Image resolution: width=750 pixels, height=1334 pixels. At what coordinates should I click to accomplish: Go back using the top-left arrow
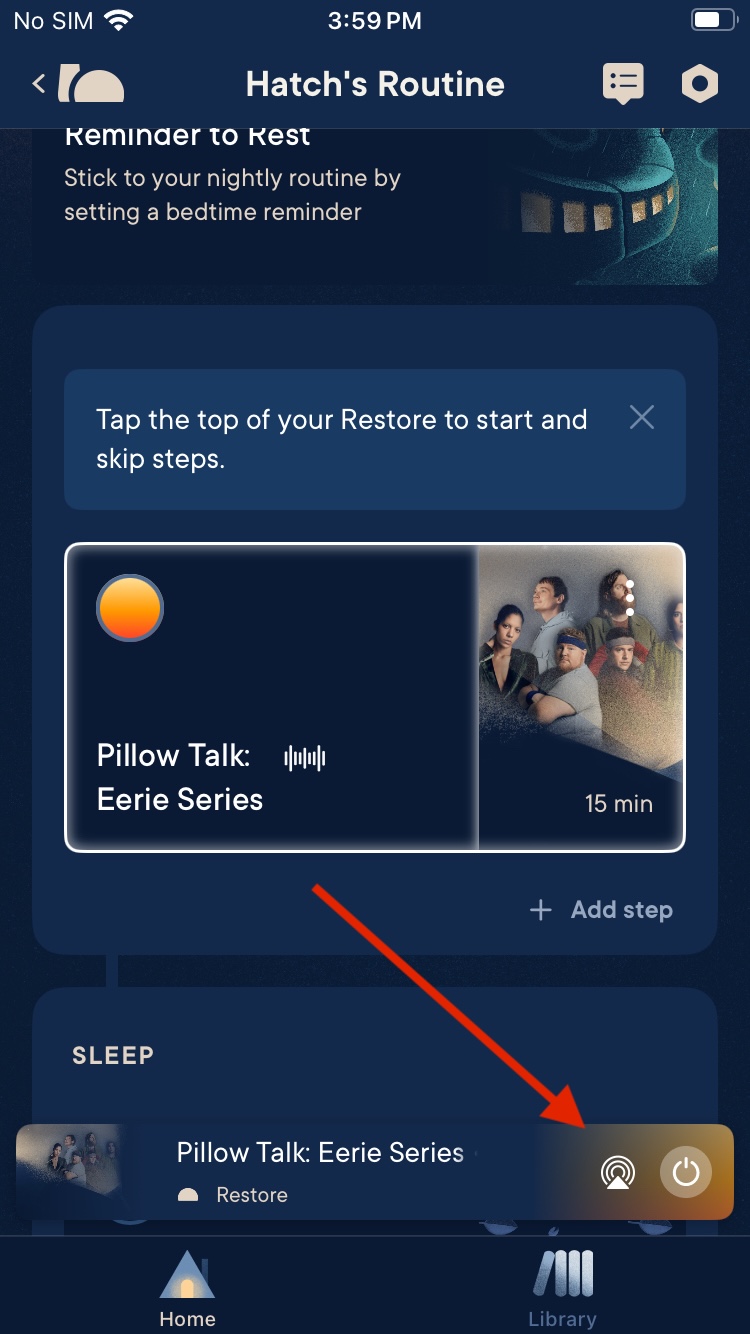(40, 84)
